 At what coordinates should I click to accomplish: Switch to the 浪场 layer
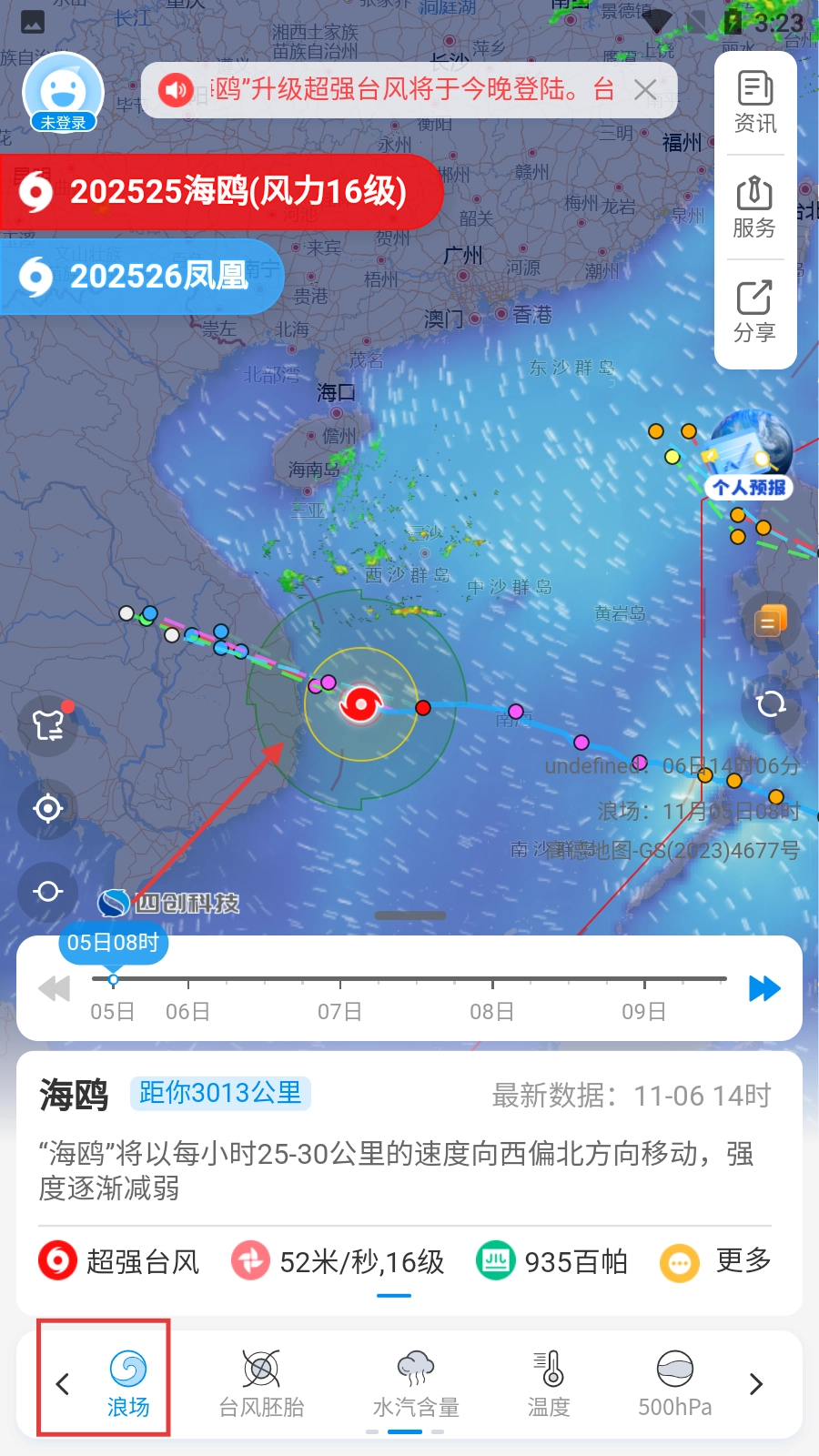(127, 1383)
